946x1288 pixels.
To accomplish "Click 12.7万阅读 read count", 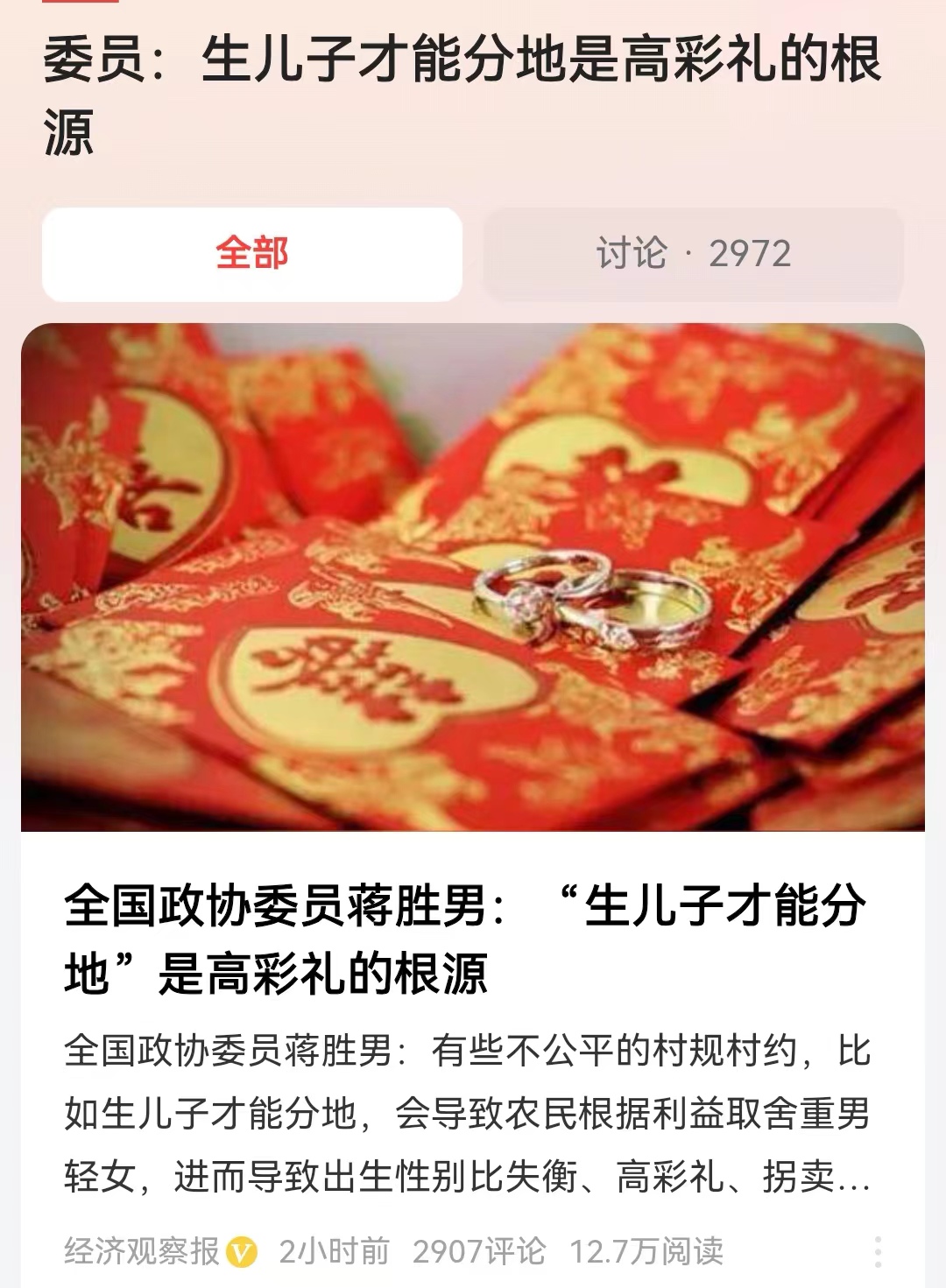I will pos(646,1254).
